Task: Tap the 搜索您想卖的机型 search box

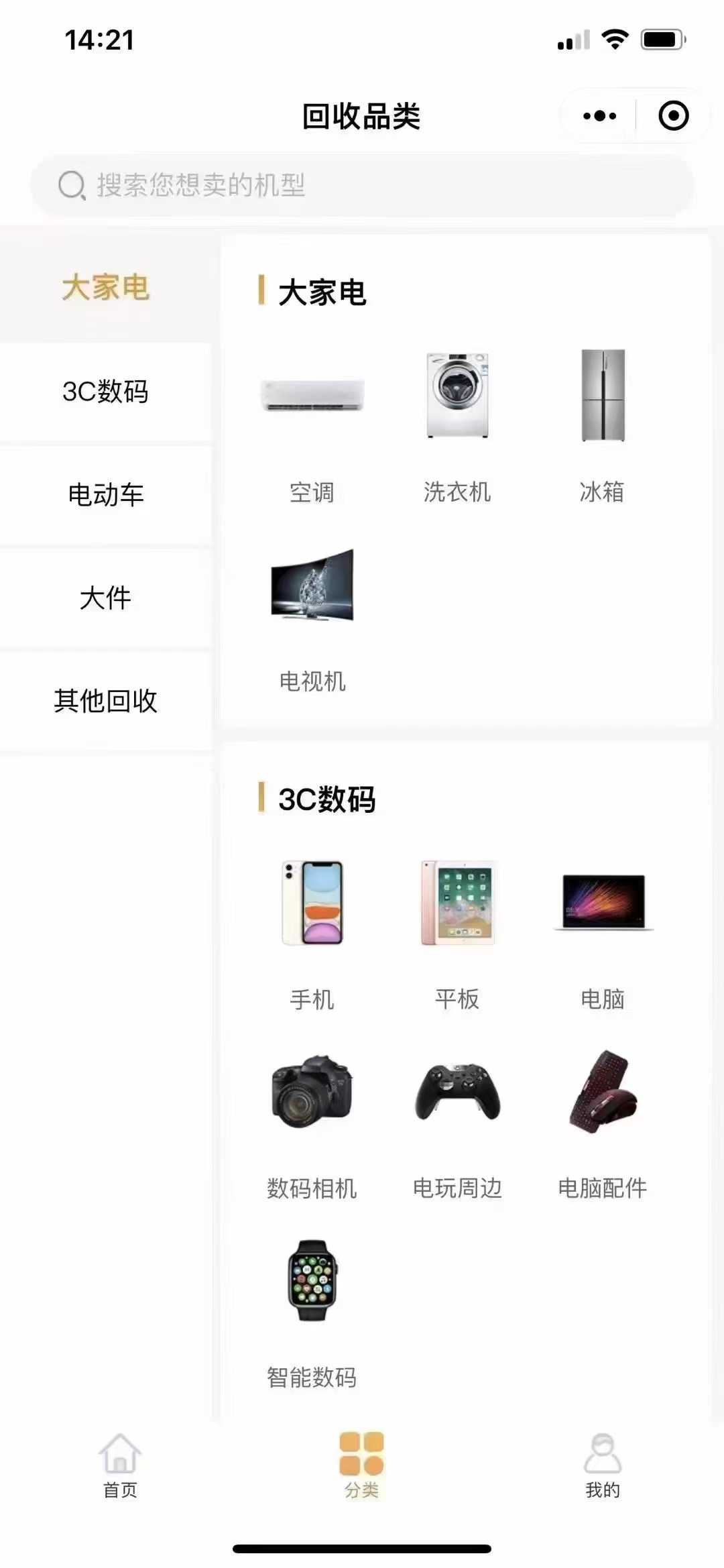Action: [x=362, y=185]
